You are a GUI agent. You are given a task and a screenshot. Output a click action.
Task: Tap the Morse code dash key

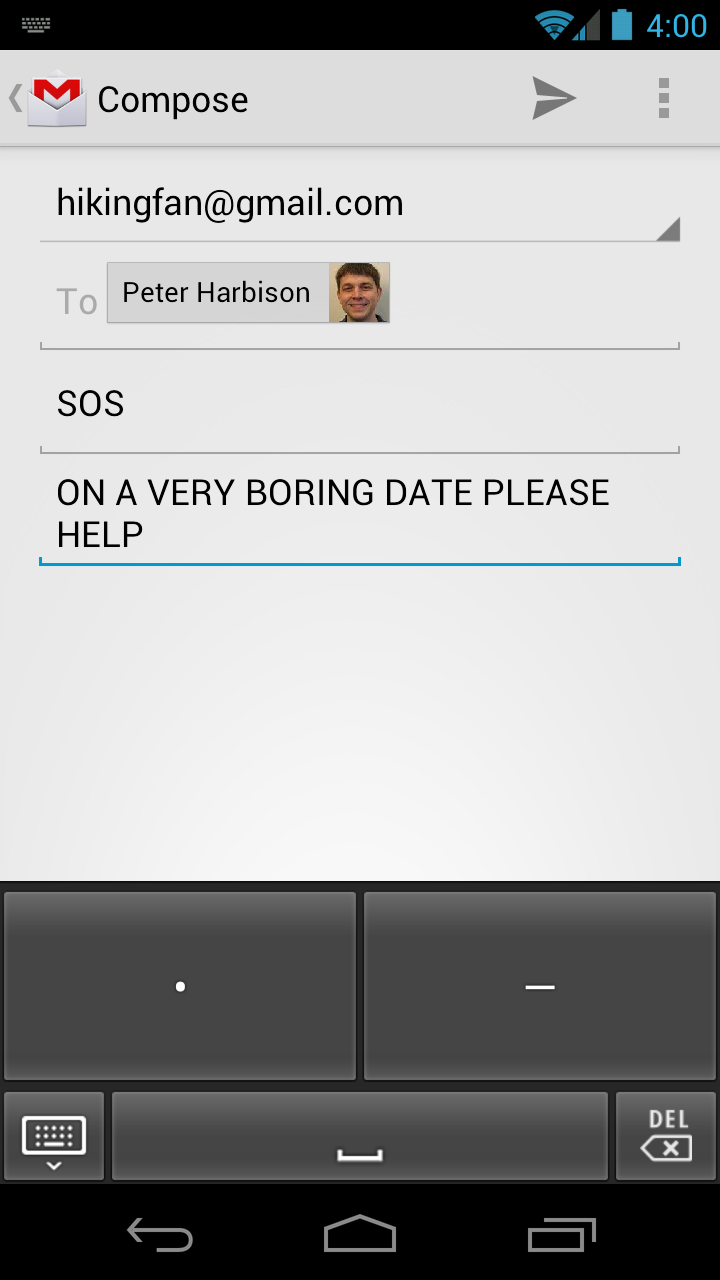pyautogui.click(x=540, y=986)
